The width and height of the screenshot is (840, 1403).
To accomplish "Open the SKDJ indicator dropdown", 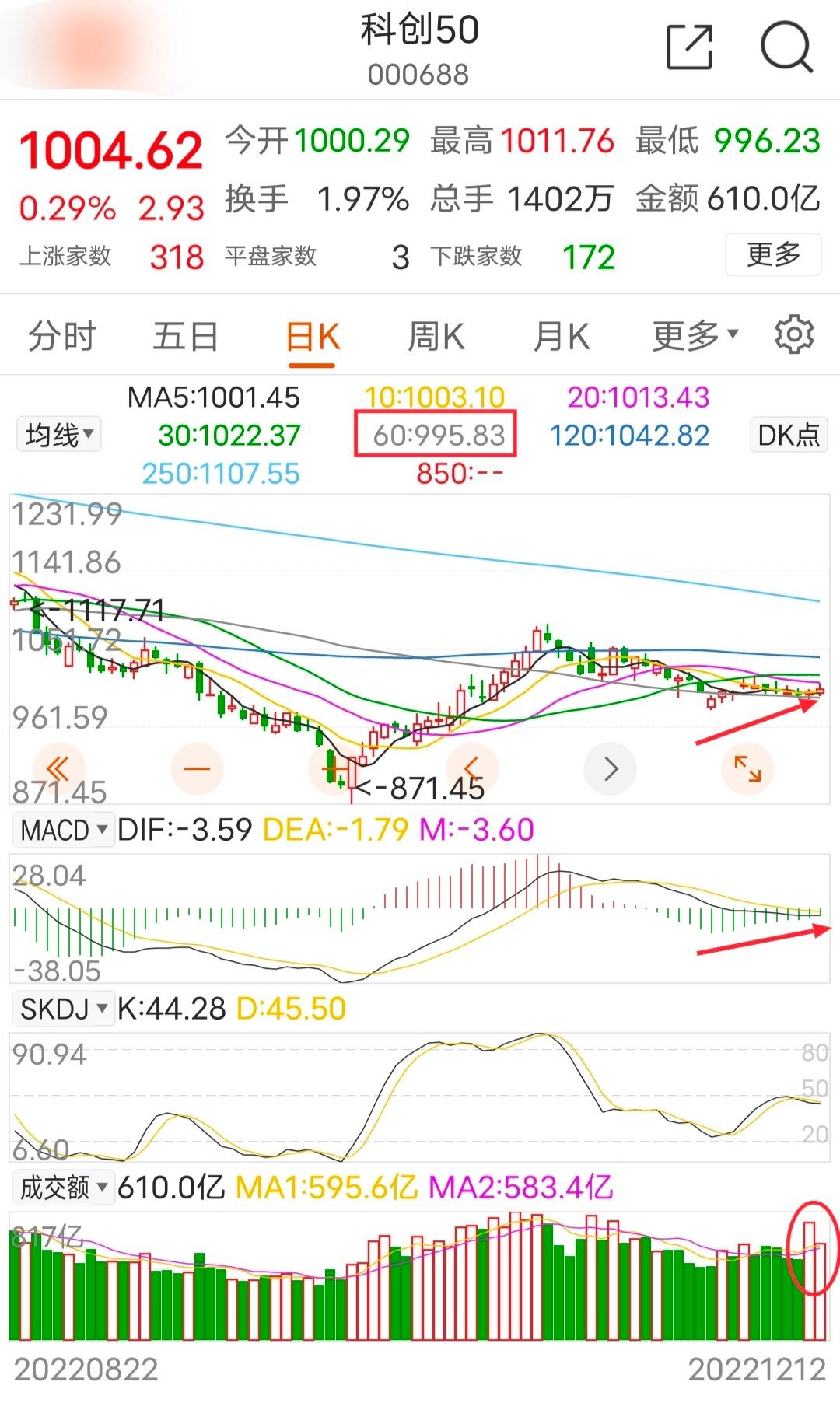I will [63, 1009].
